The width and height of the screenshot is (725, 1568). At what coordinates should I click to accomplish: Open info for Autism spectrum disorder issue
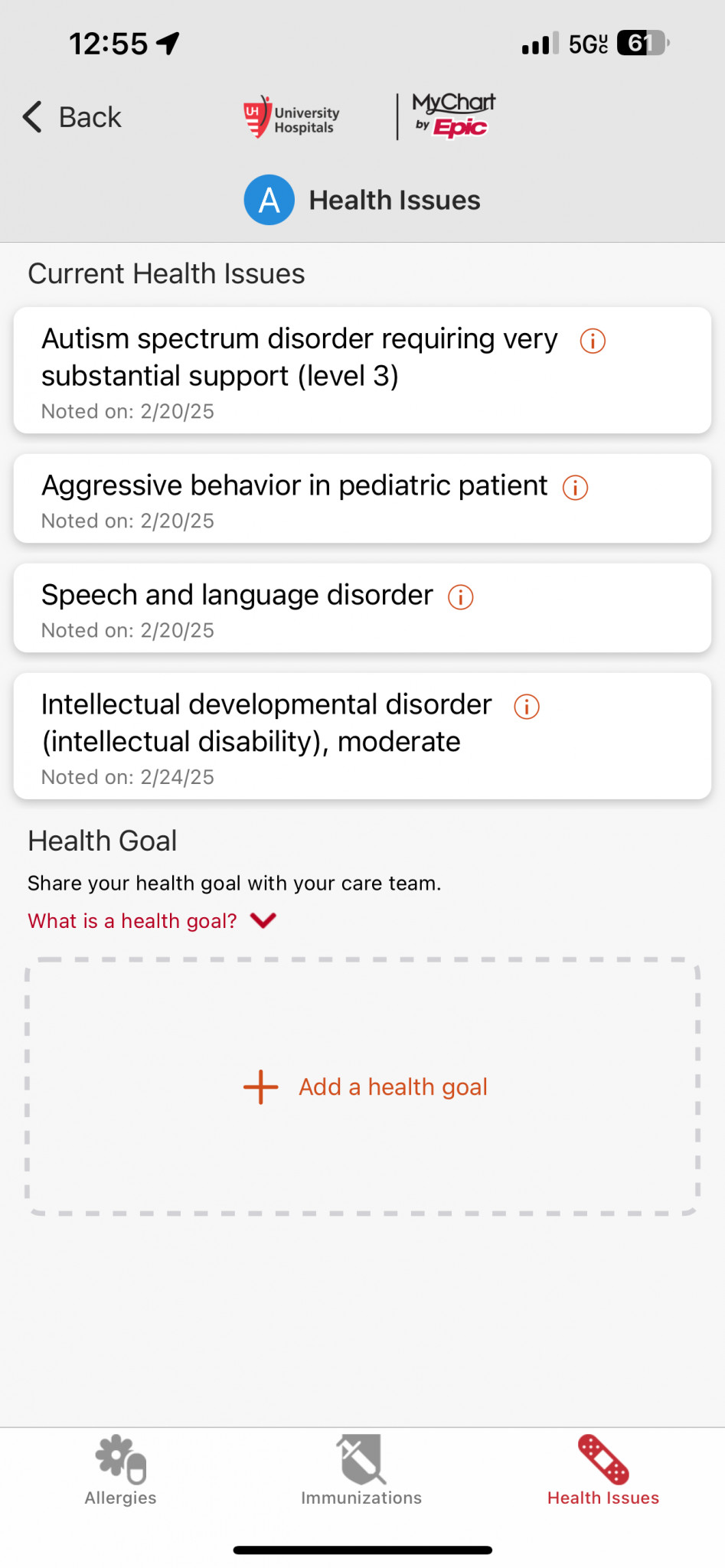592,341
